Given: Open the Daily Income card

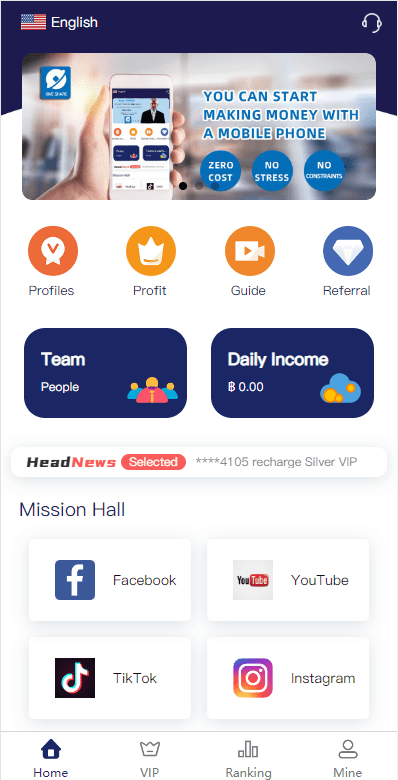Looking at the screenshot, I should (x=293, y=373).
